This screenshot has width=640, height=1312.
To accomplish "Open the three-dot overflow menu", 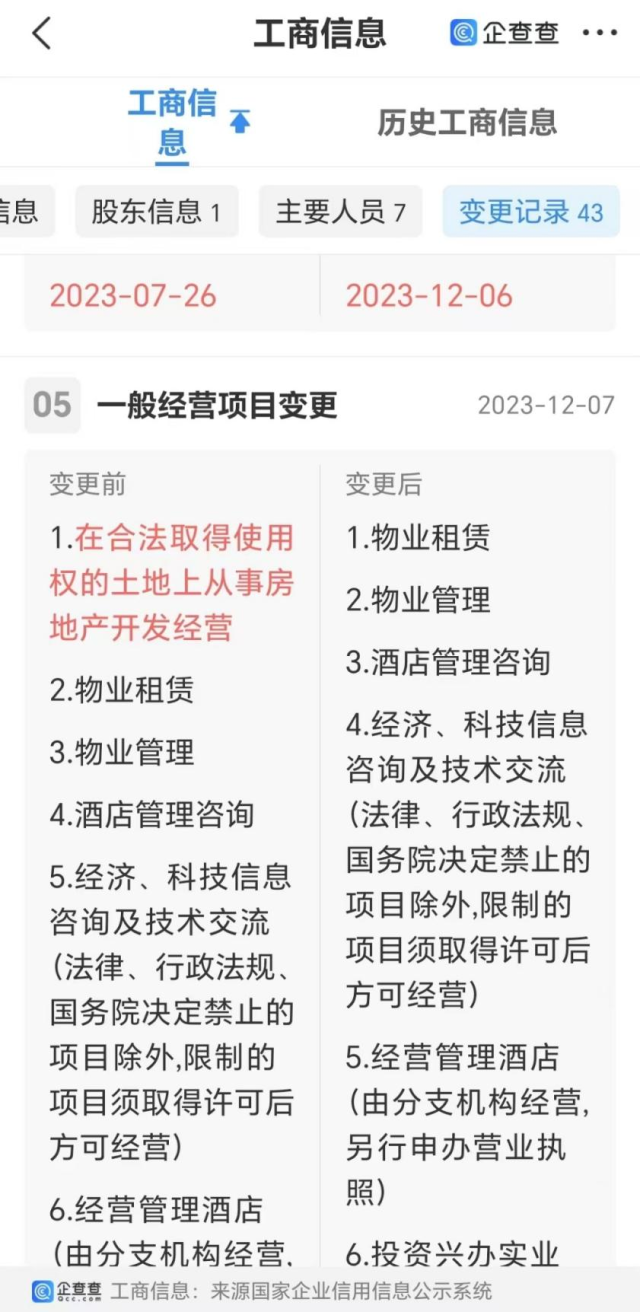I will tap(600, 33).
